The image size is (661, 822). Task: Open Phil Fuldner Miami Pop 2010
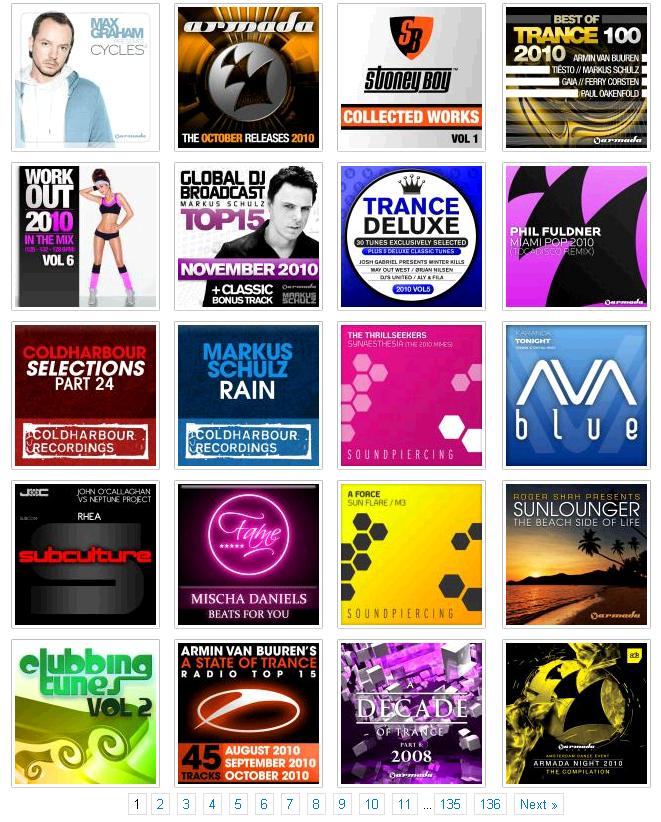[x=575, y=236]
